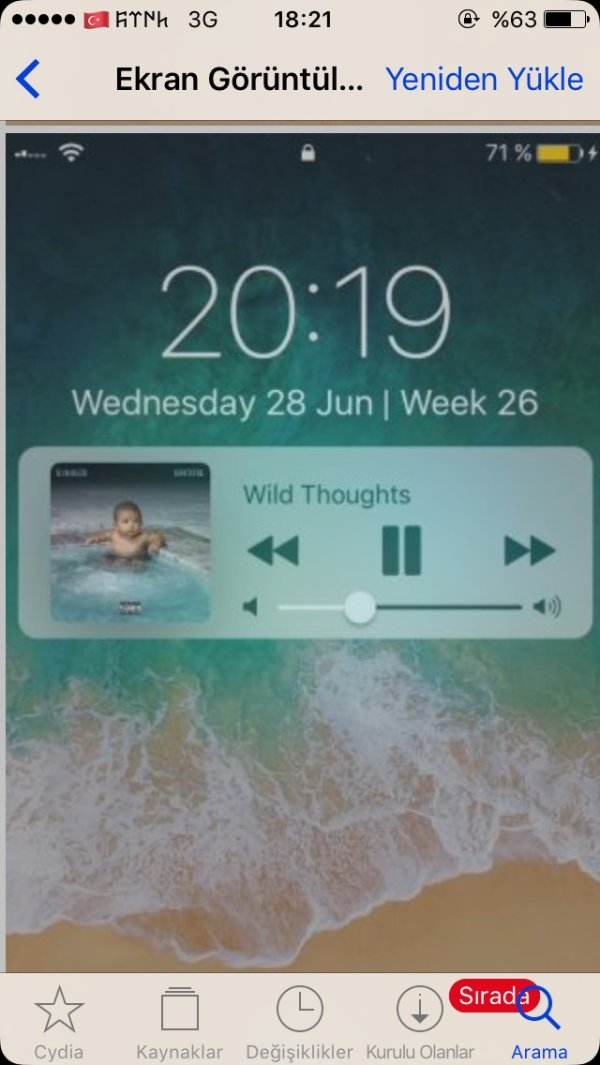Open the Değişiklikler tab

[x=299, y=1022]
